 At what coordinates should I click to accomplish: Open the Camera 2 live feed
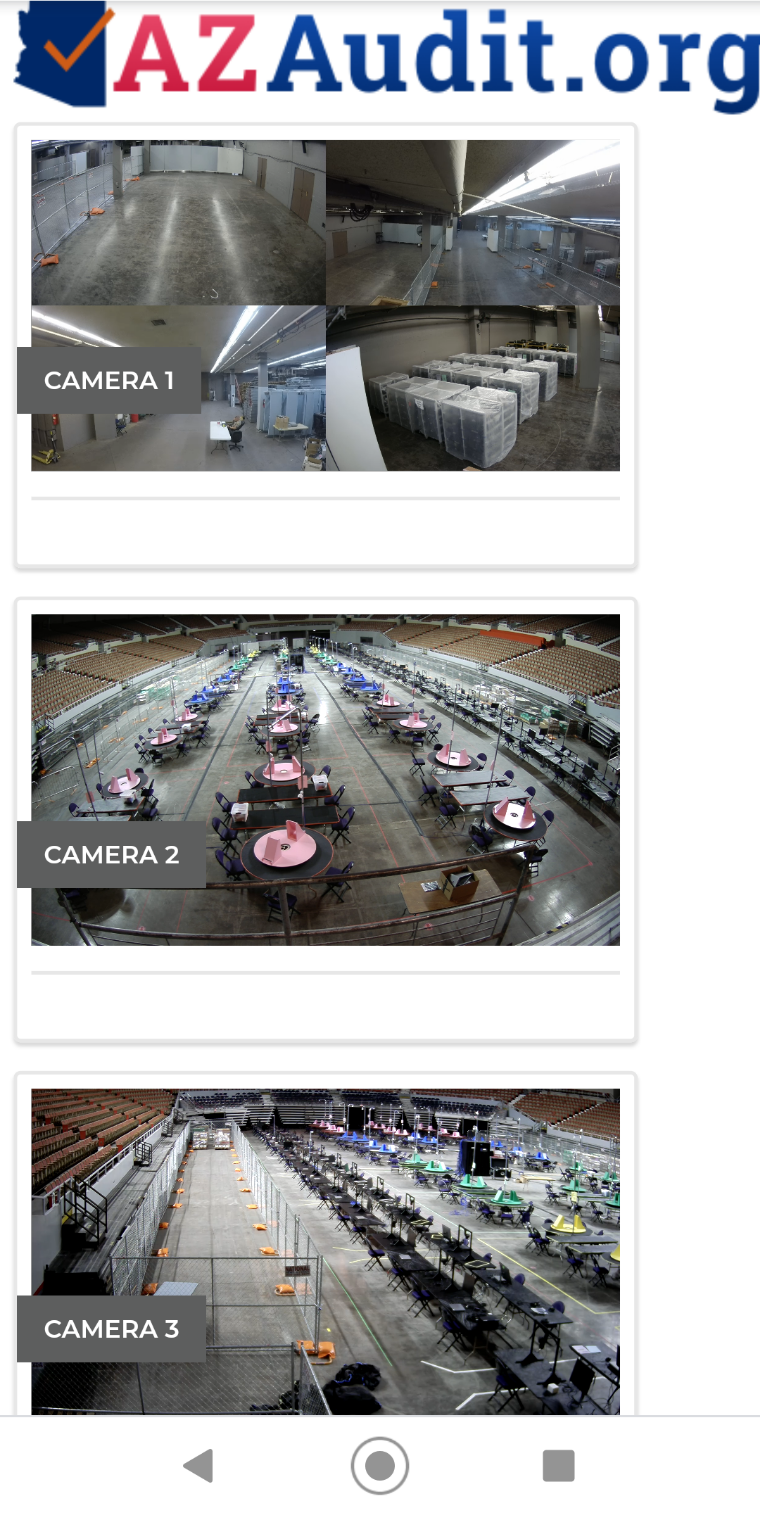point(325,779)
